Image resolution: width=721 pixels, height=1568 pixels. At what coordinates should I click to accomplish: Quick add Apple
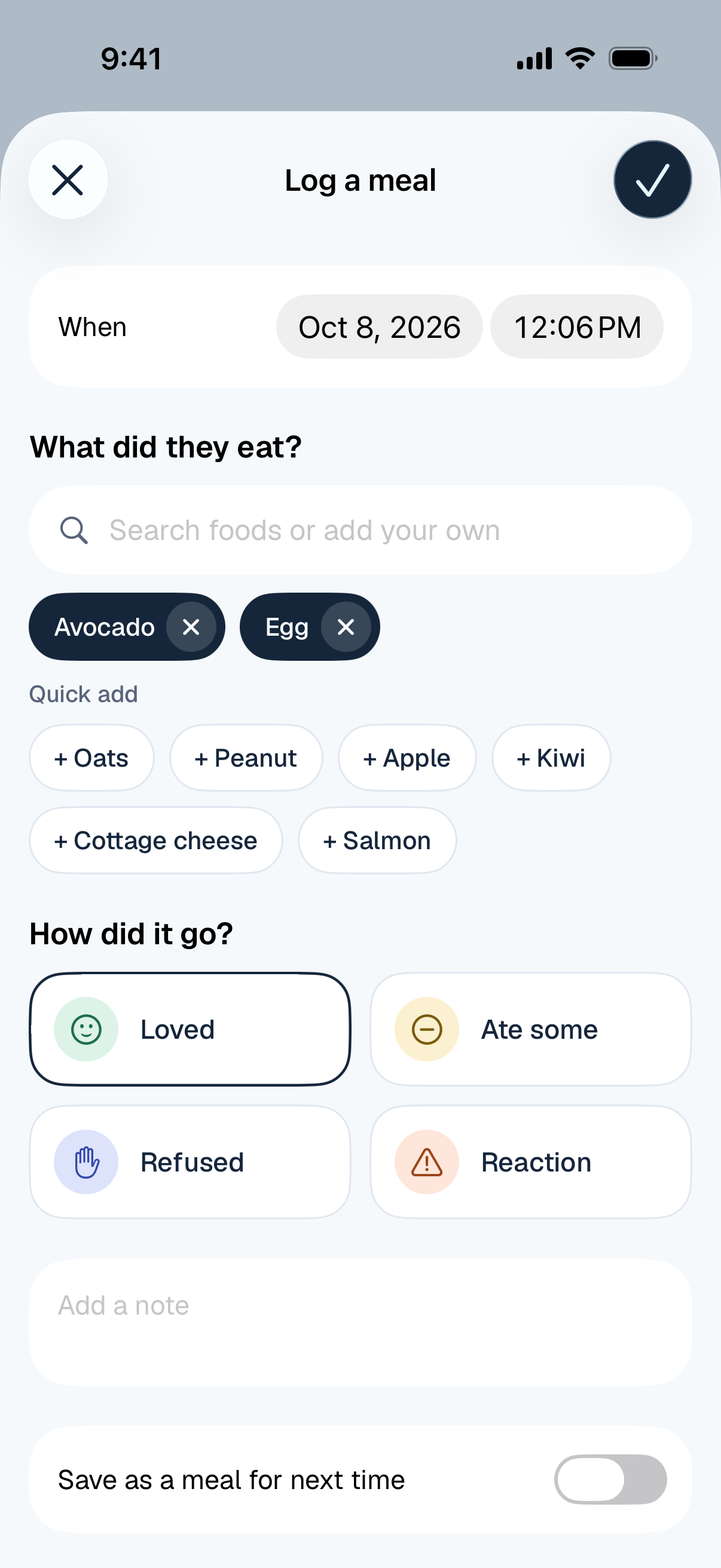pos(407,758)
